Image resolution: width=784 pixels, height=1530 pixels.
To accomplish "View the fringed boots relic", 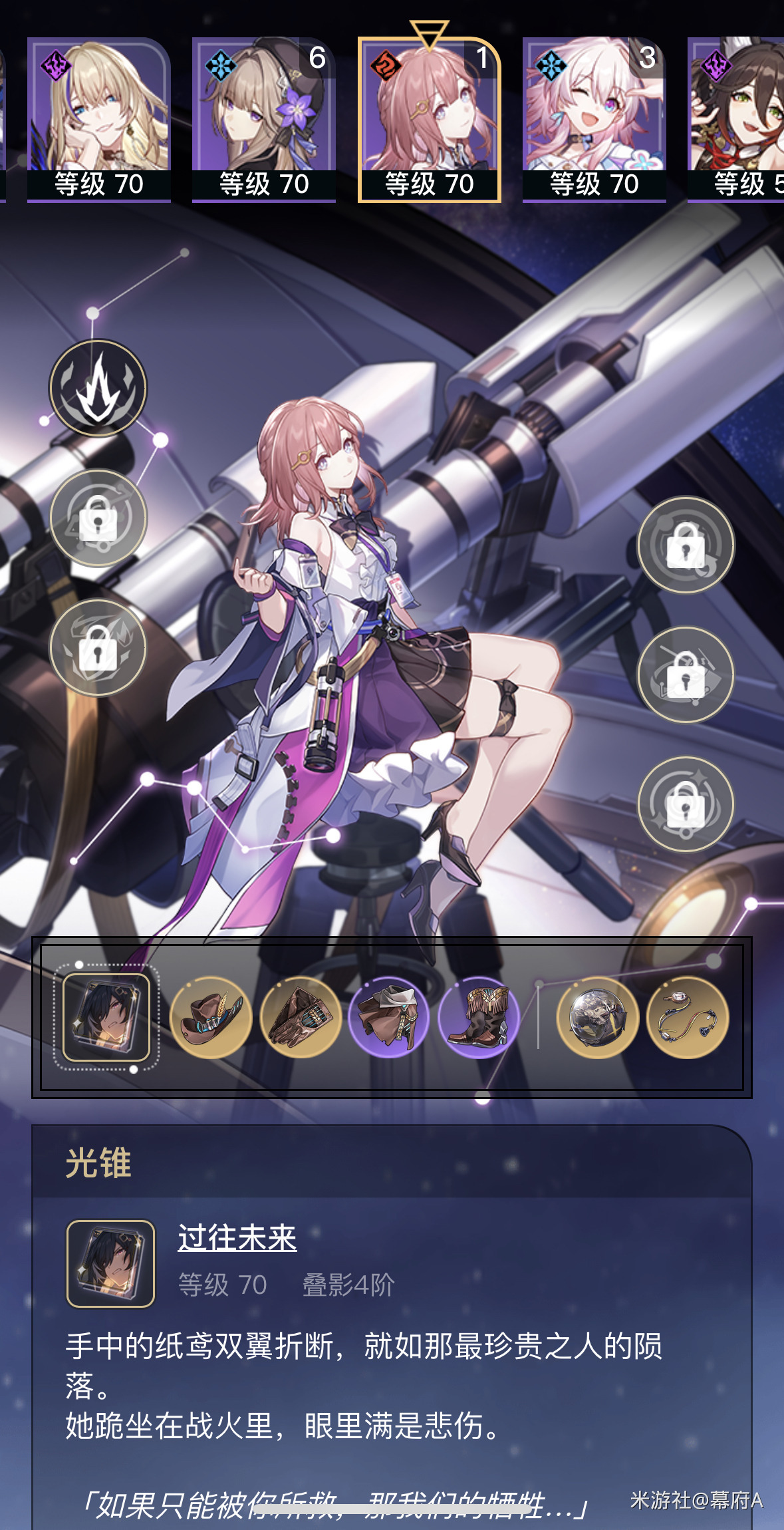I will pos(479,1017).
